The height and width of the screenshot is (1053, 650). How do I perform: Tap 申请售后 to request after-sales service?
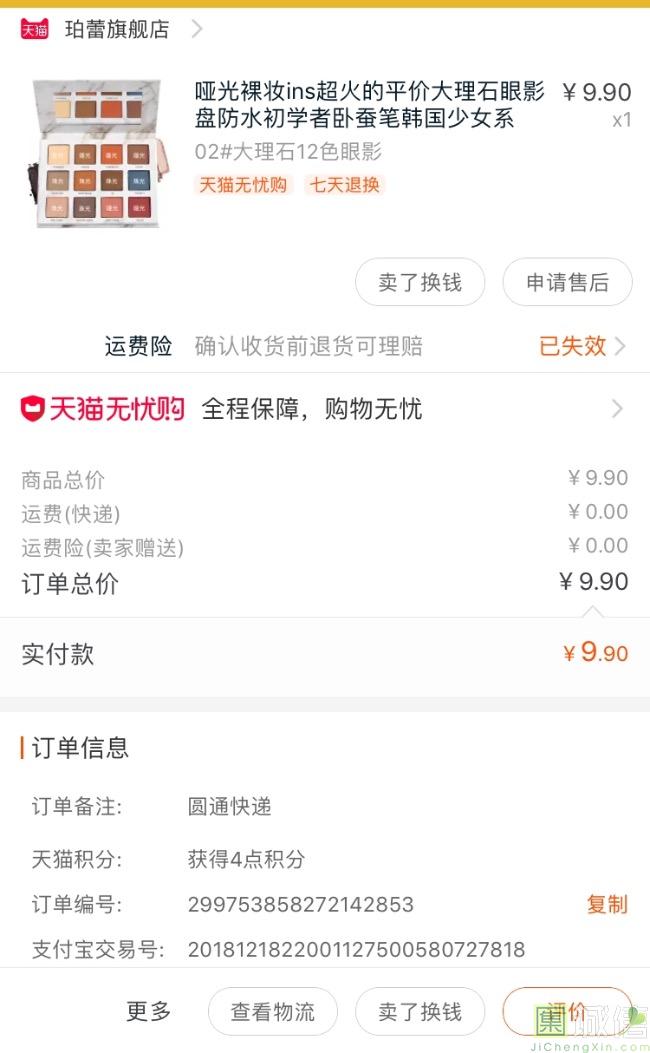(567, 282)
